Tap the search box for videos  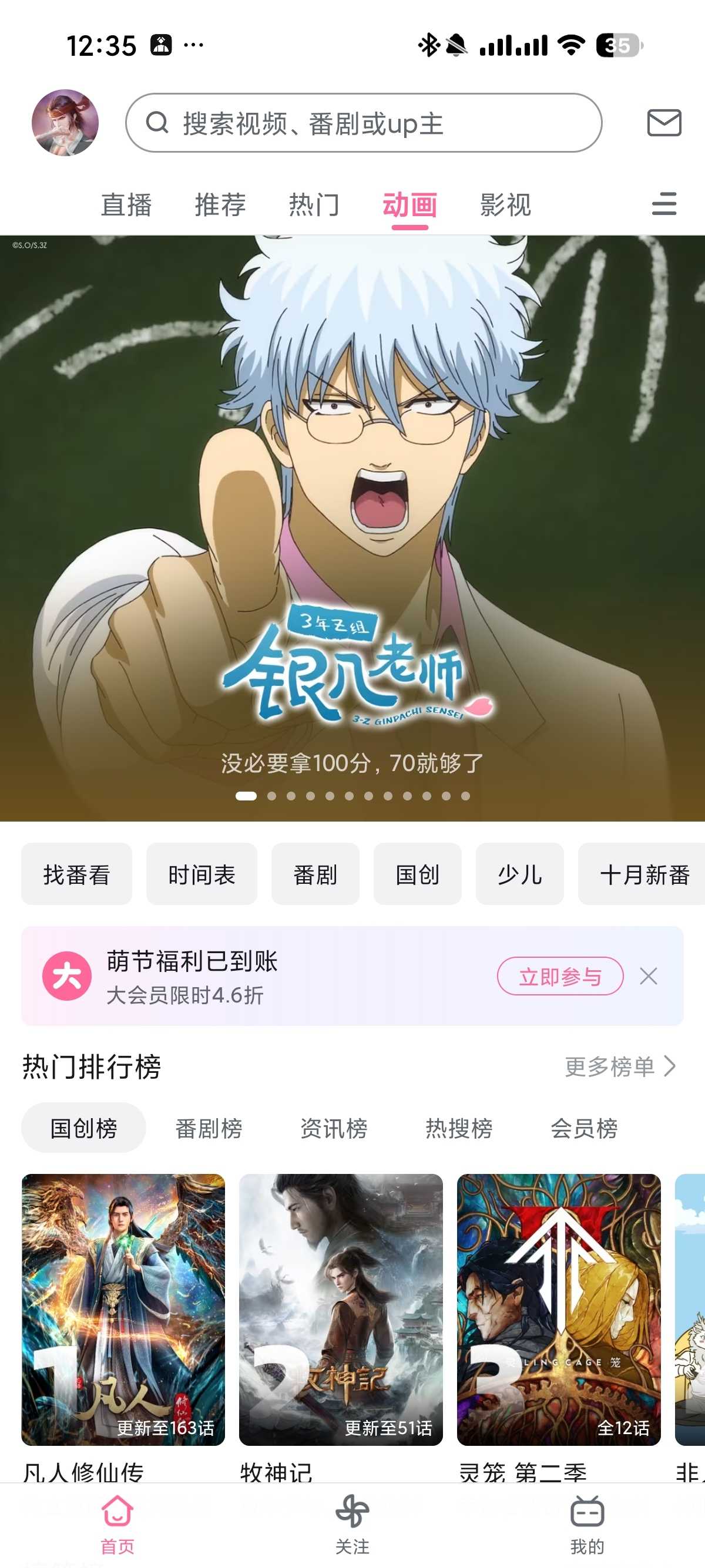coord(364,123)
